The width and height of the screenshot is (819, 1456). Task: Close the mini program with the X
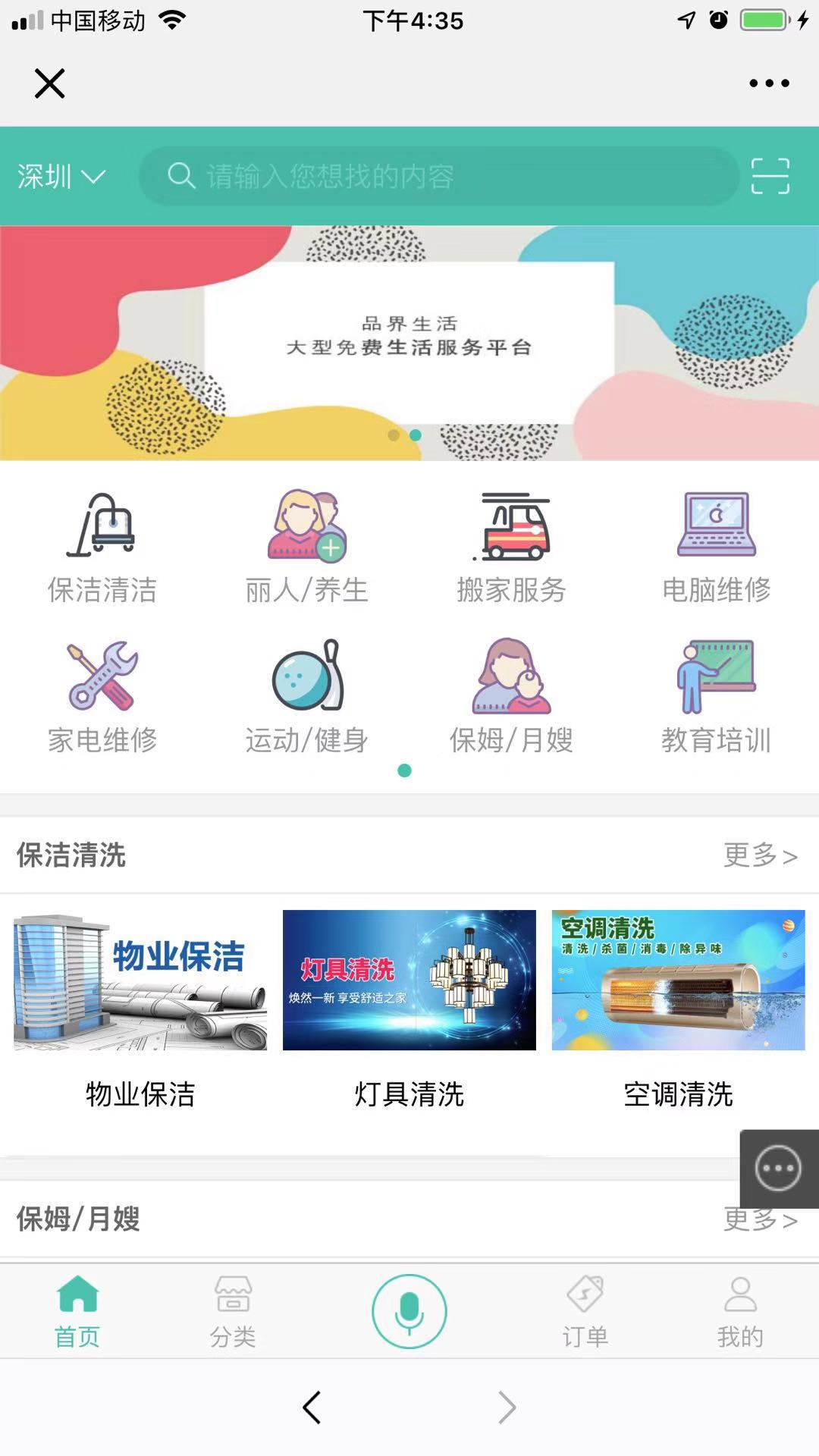[50, 83]
